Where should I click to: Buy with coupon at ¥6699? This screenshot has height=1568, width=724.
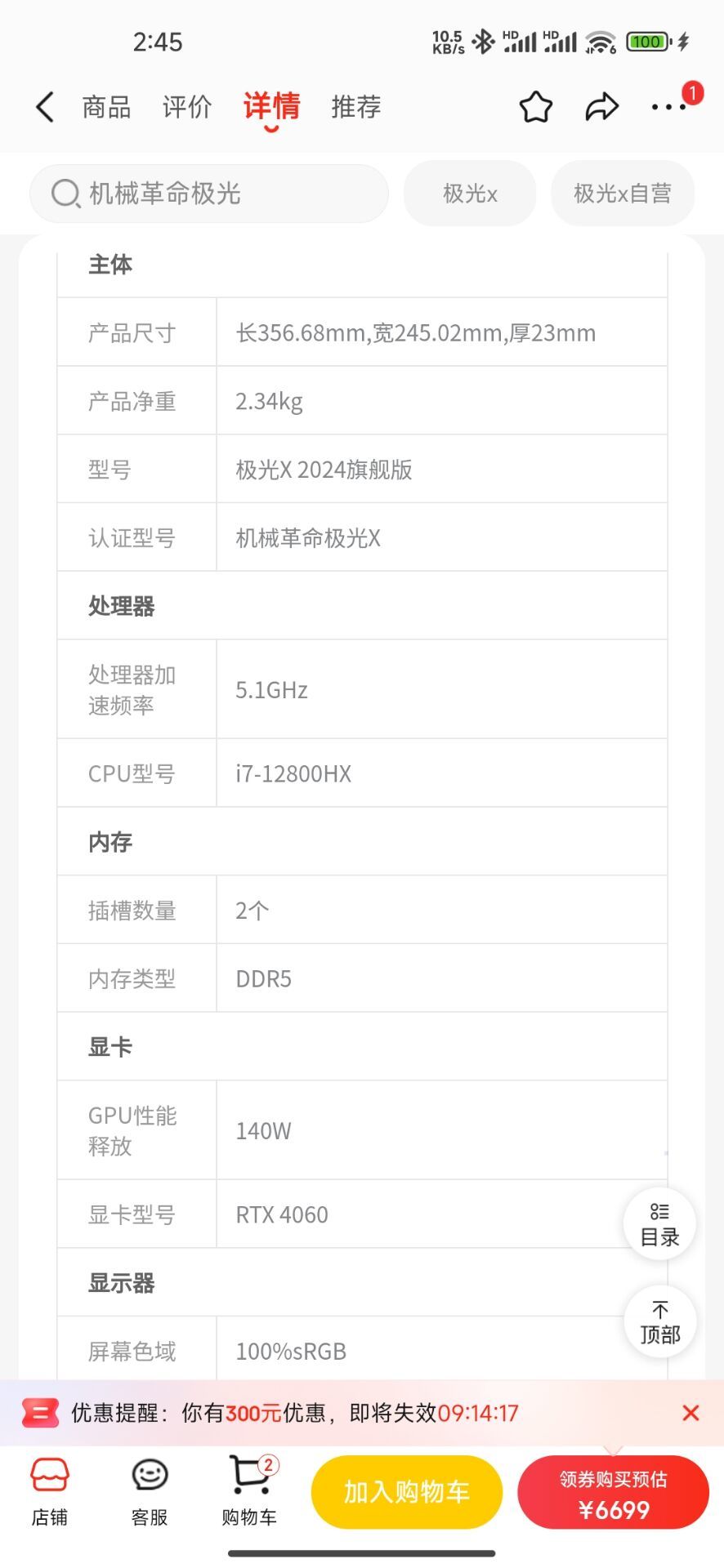tap(613, 1492)
